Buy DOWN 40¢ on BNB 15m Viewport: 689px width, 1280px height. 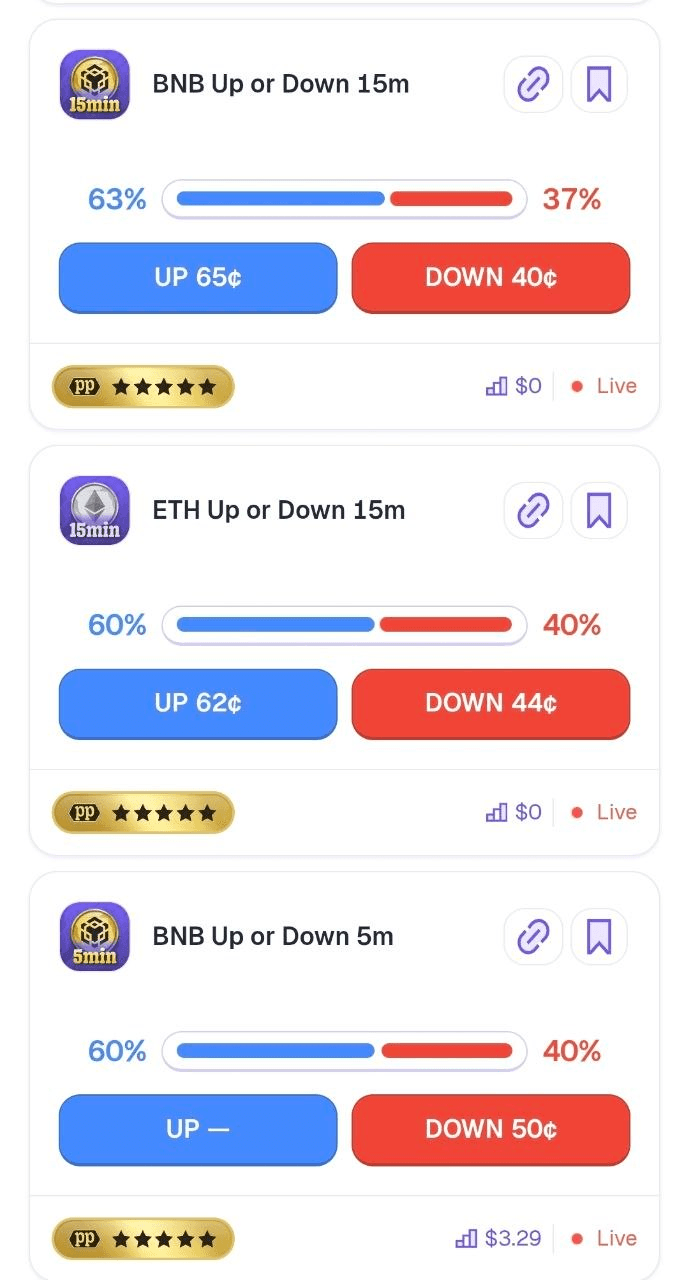[x=491, y=277]
